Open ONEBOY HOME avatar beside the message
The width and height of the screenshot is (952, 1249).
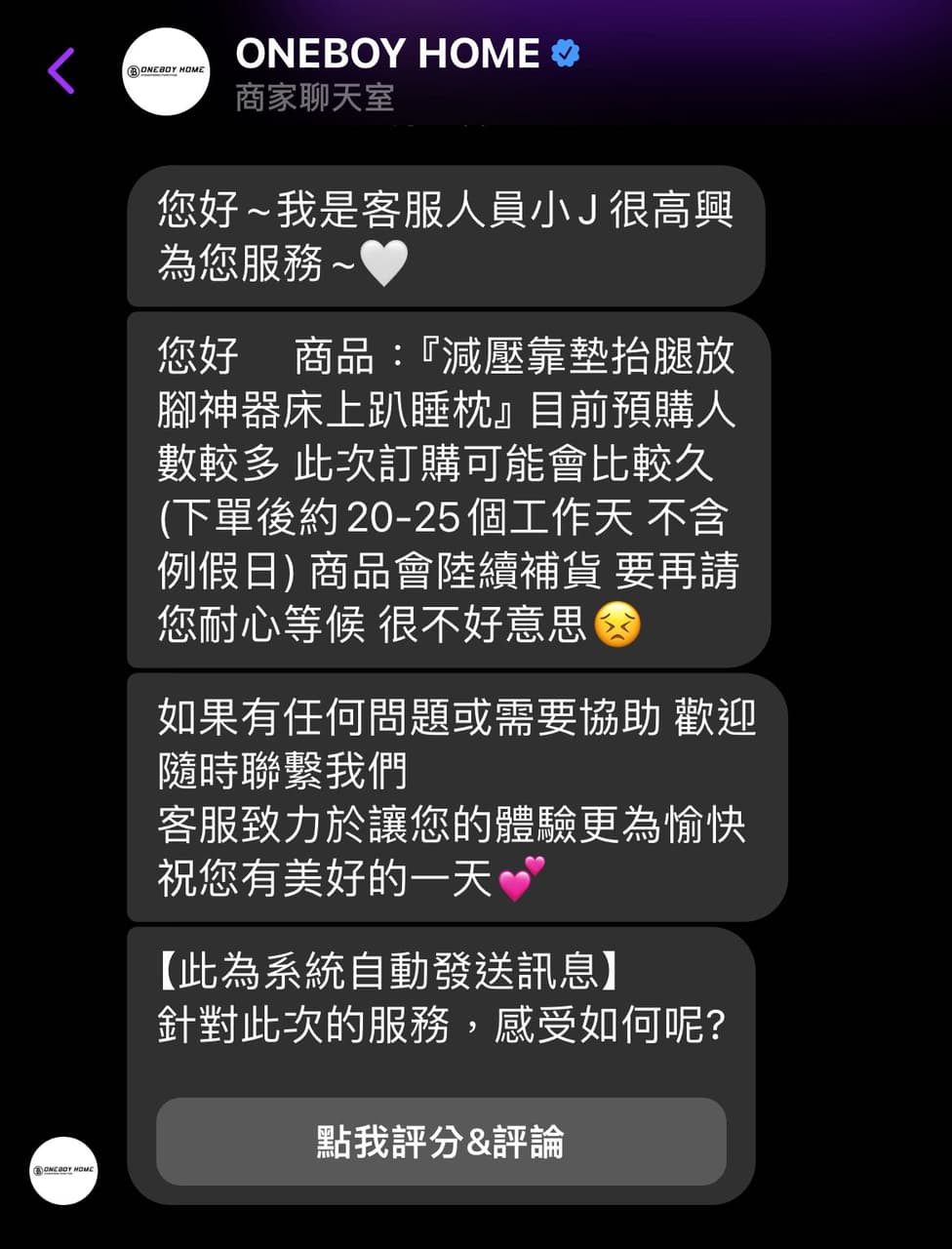point(63,1170)
